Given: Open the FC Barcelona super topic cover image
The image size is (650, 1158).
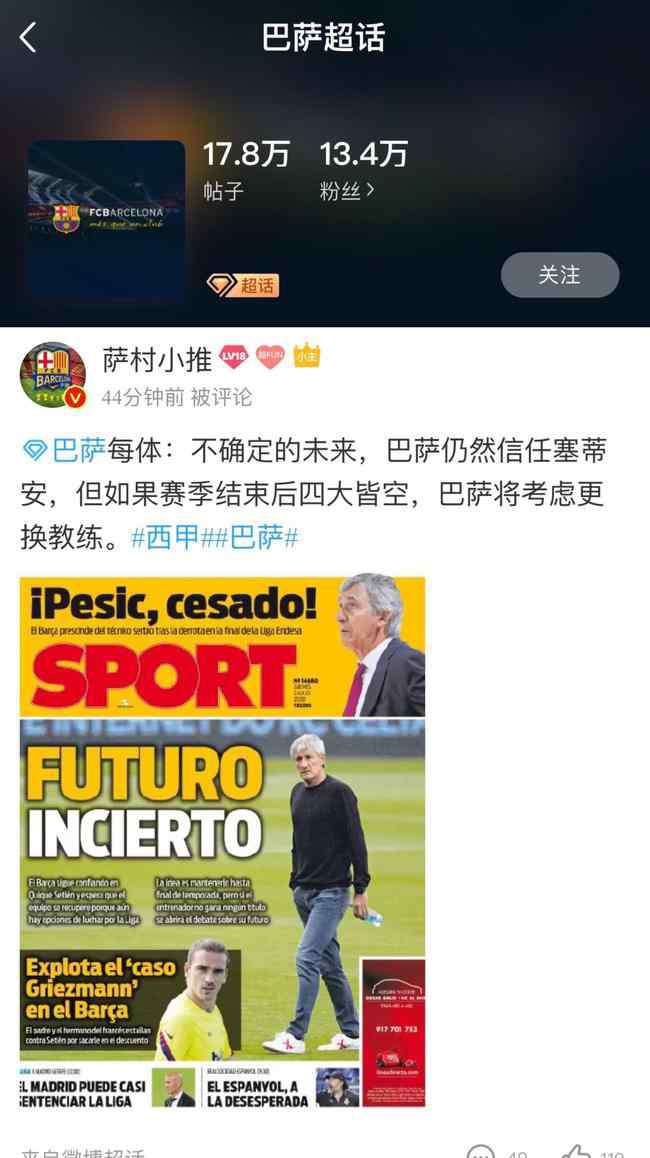Looking at the screenshot, I should click(106, 219).
